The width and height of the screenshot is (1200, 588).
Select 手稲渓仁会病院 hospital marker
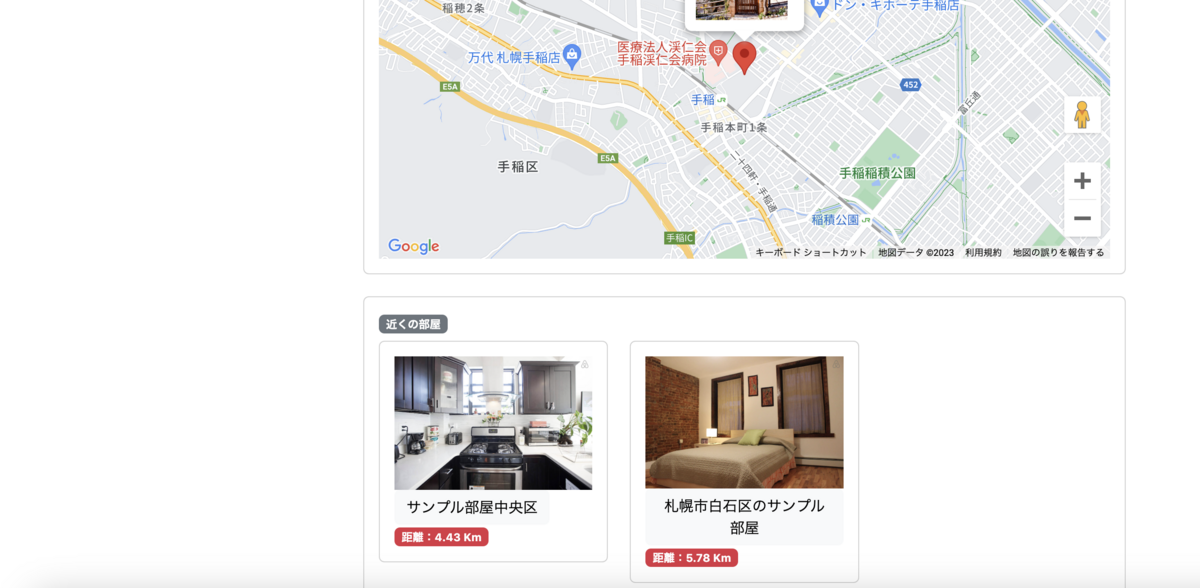pyautogui.click(x=718, y=50)
